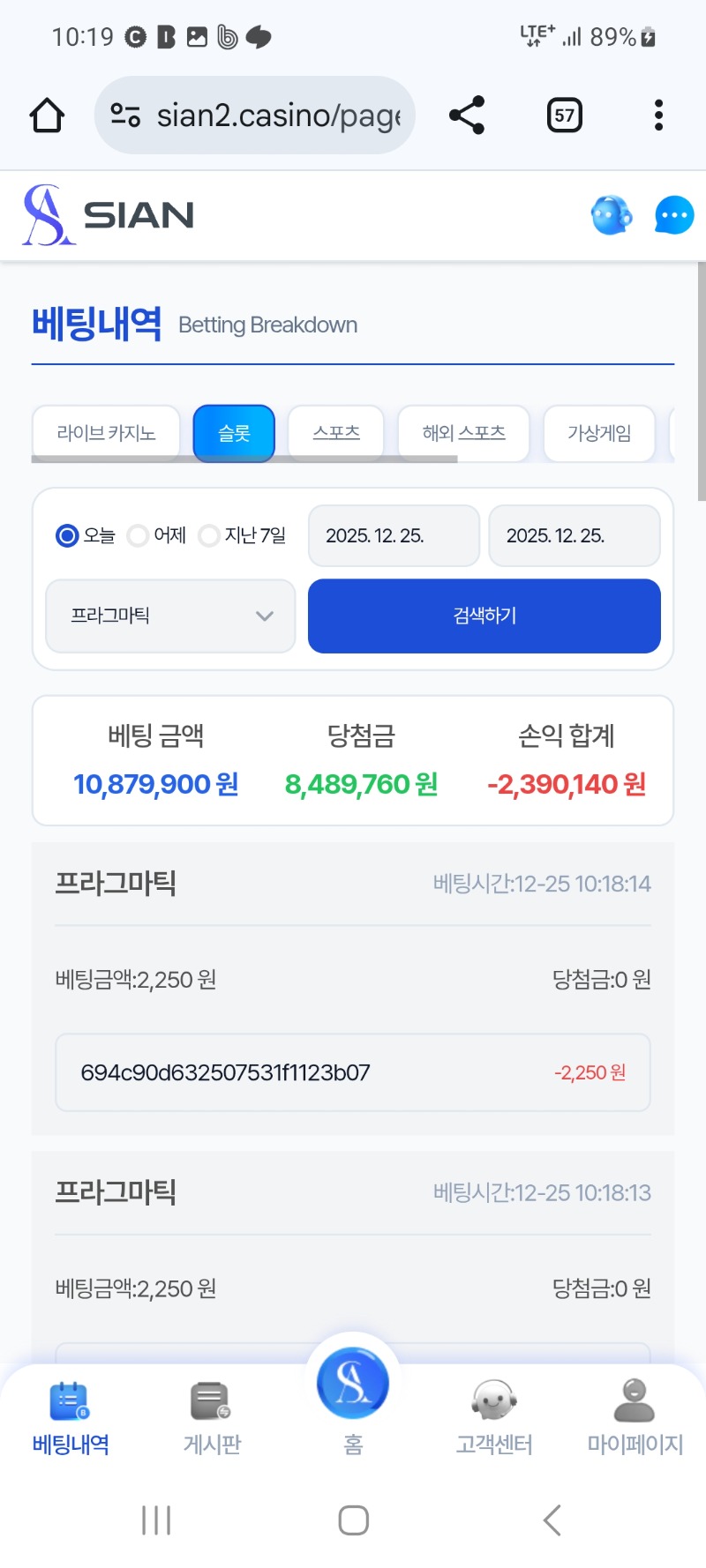Open the support agent headset icon
Viewport: 706px width, 1568px height.
611,215
